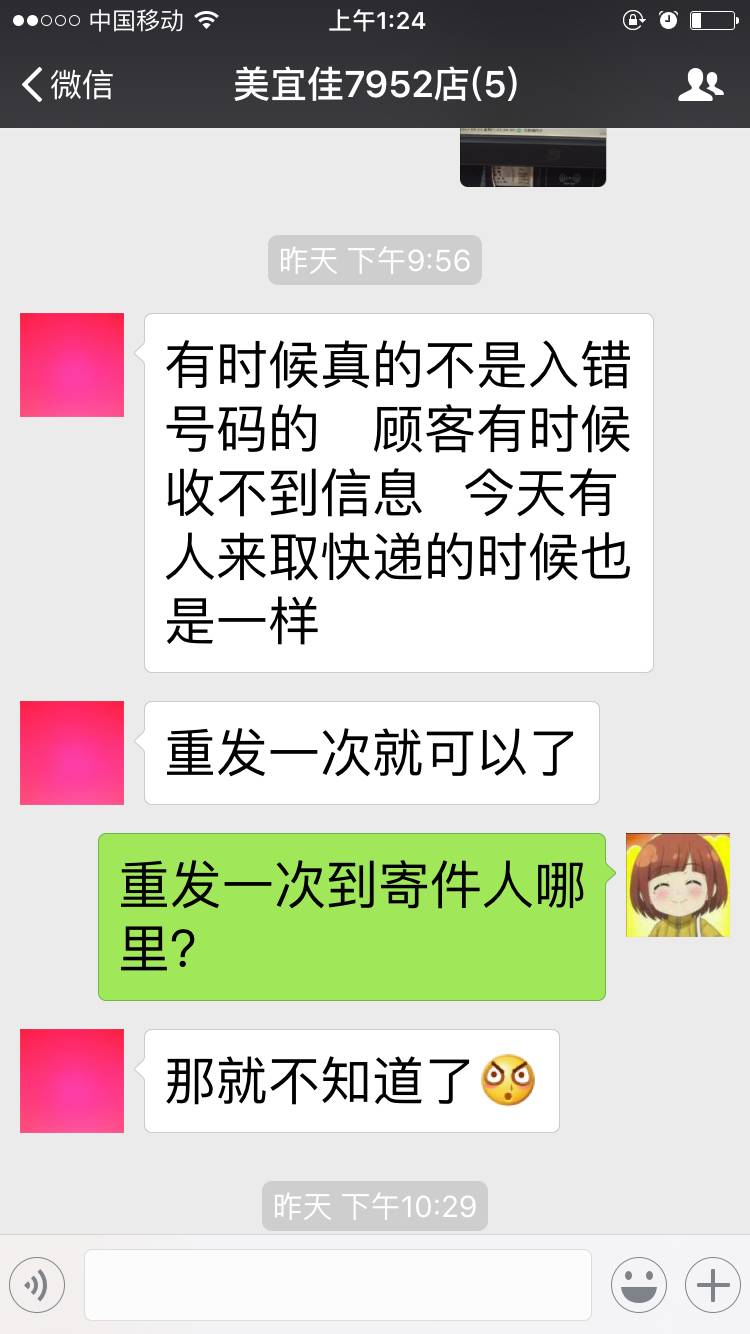This screenshot has width=750, height=1334.
Task: View the shared image at the top
Action: click(x=533, y=157)
